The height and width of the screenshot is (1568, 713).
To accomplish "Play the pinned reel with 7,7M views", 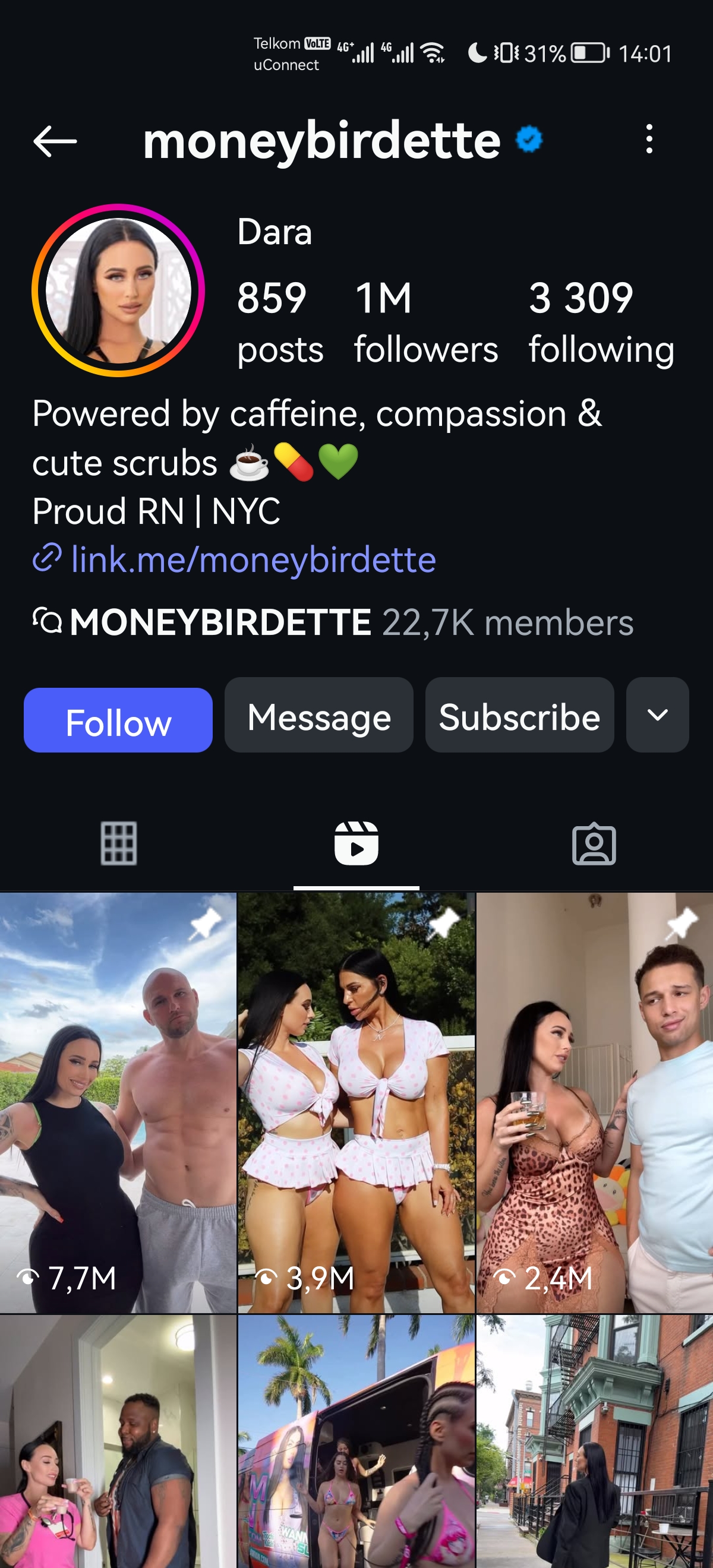I will point(118,1102).
